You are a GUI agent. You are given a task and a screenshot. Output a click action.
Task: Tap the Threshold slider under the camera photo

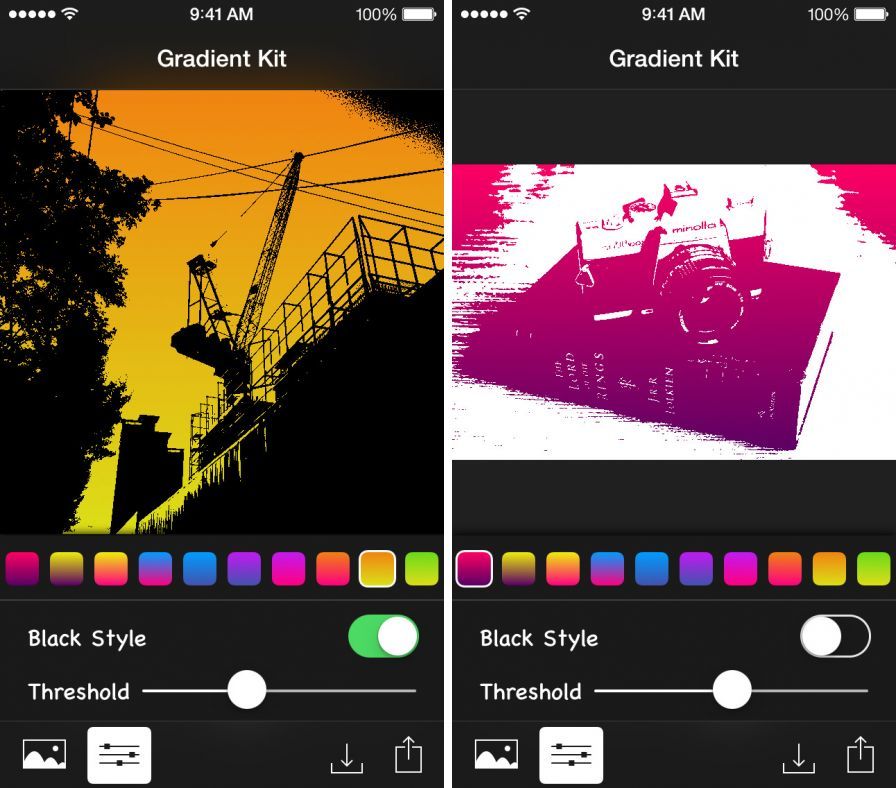point(732,690)
